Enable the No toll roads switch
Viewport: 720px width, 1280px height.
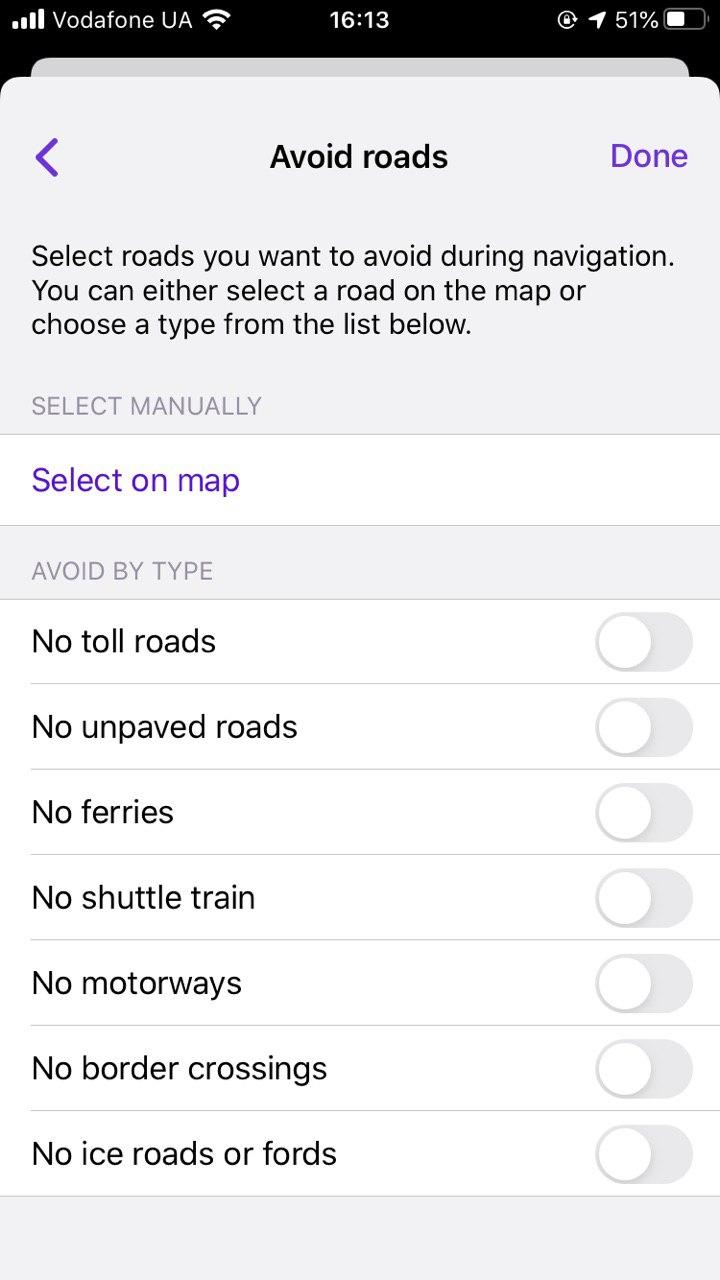[x=643, y=642]
